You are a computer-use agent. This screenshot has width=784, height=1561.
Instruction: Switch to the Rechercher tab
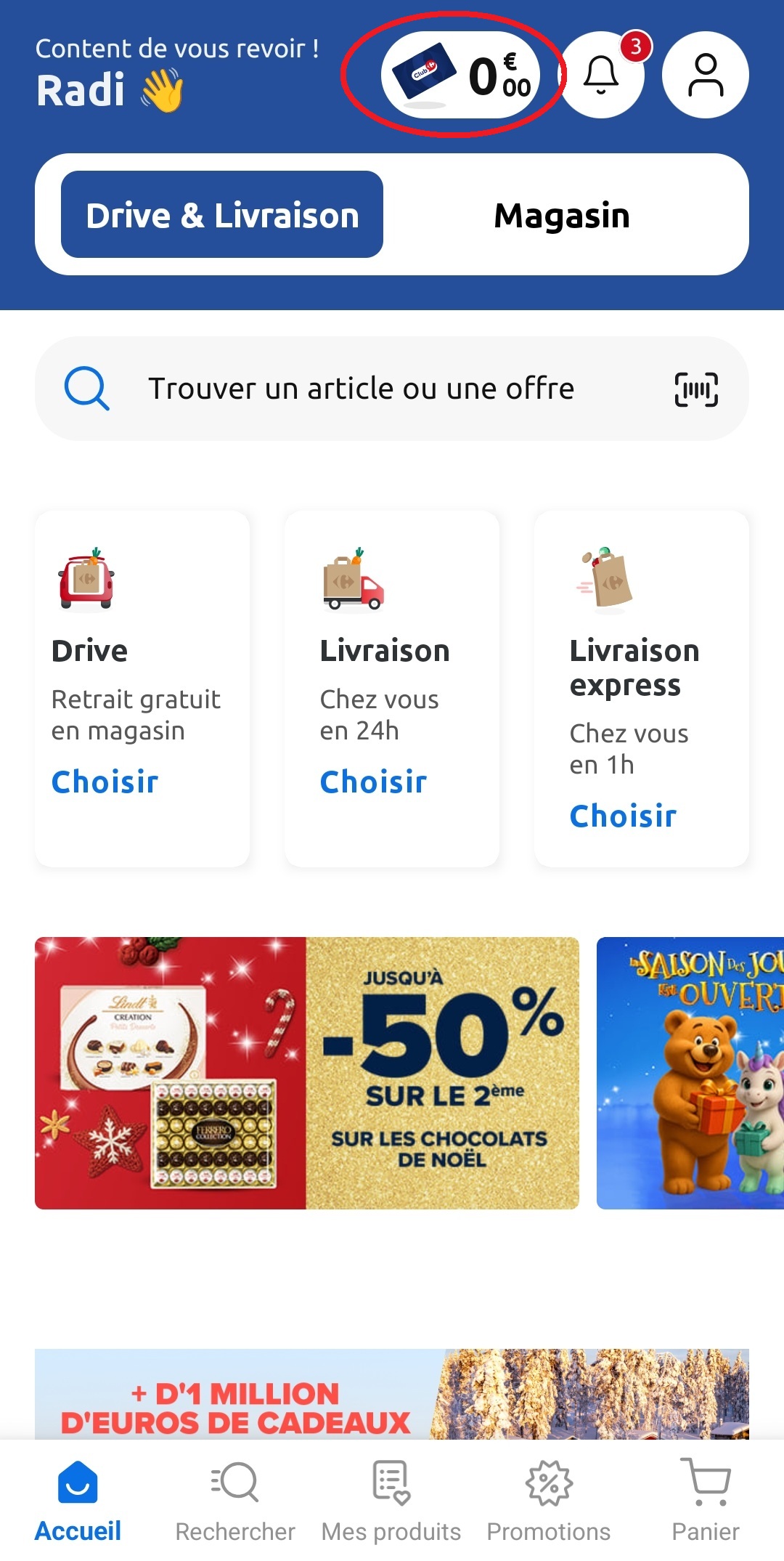[x=235, y=1501]
